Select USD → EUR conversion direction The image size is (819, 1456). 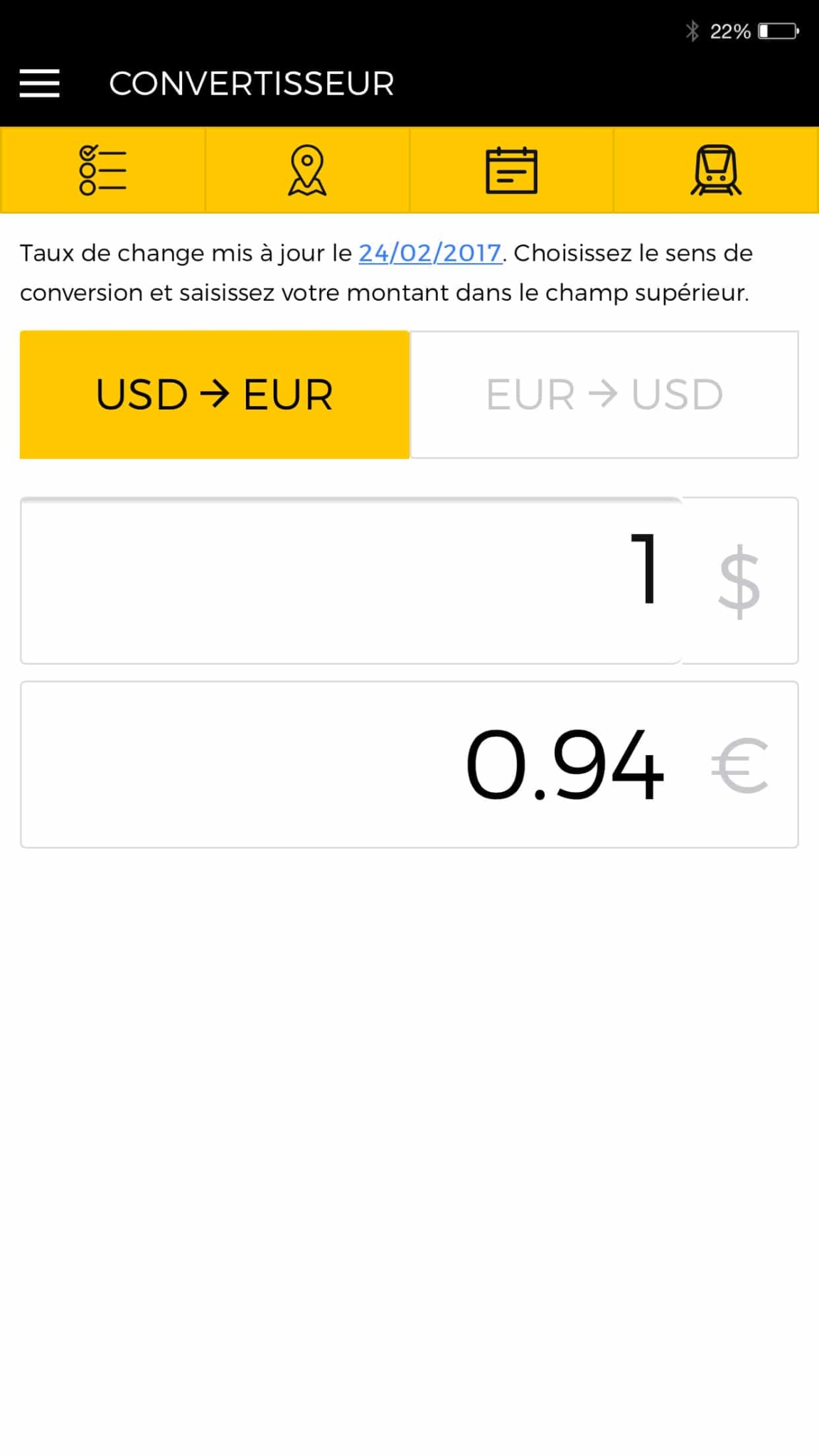coord(215,395)
